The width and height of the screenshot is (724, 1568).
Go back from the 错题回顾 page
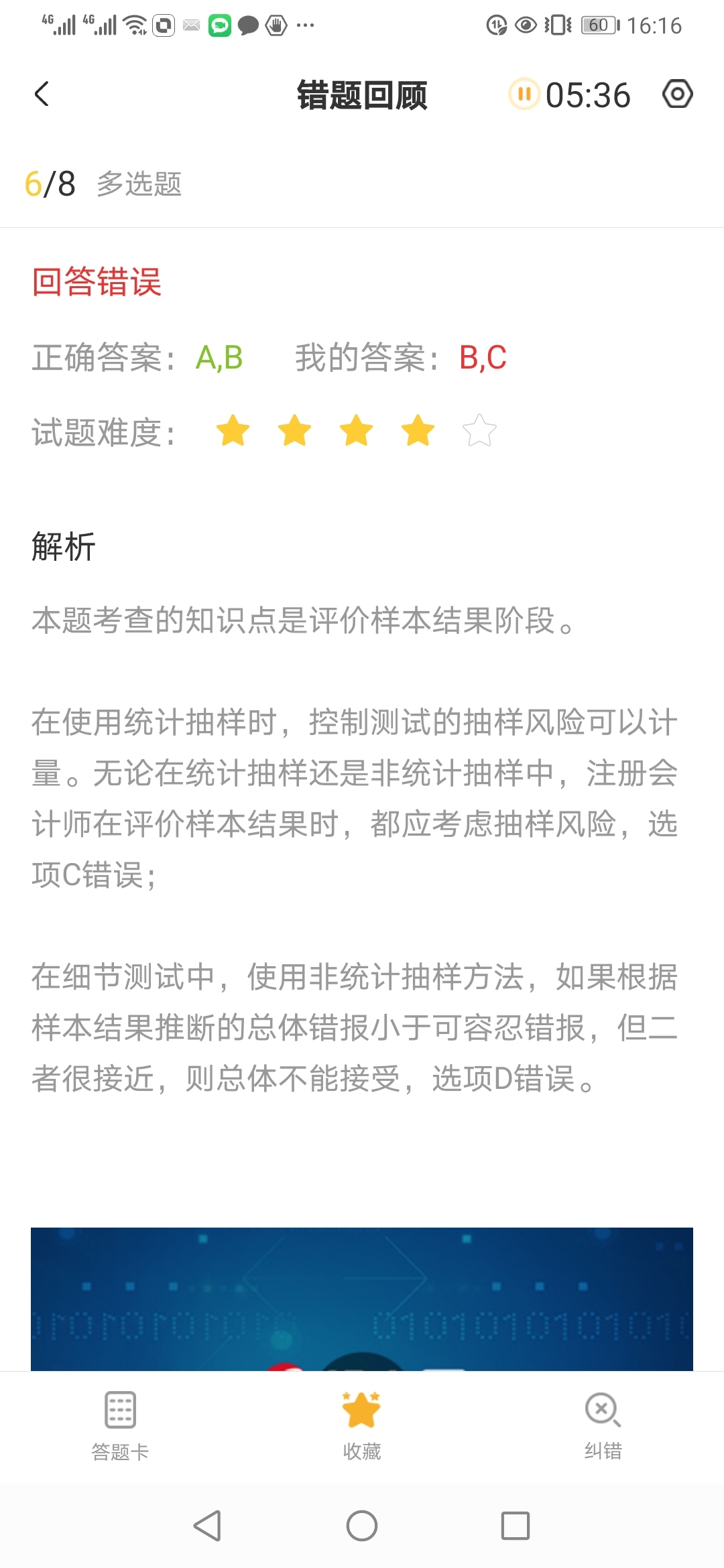[x=42, y=94]
